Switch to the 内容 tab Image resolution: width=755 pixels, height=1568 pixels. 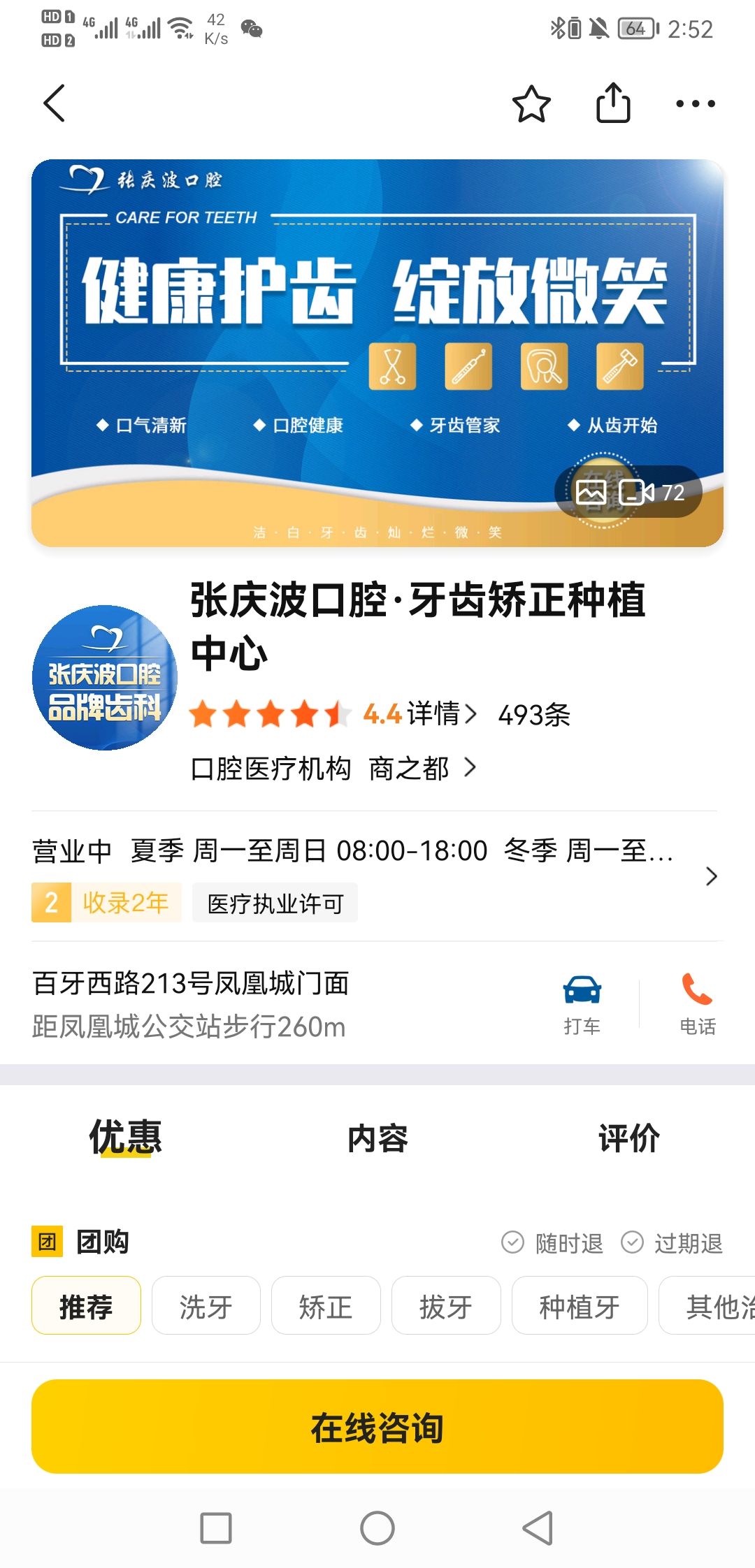pyautogui.click(x=377, y=1138)
